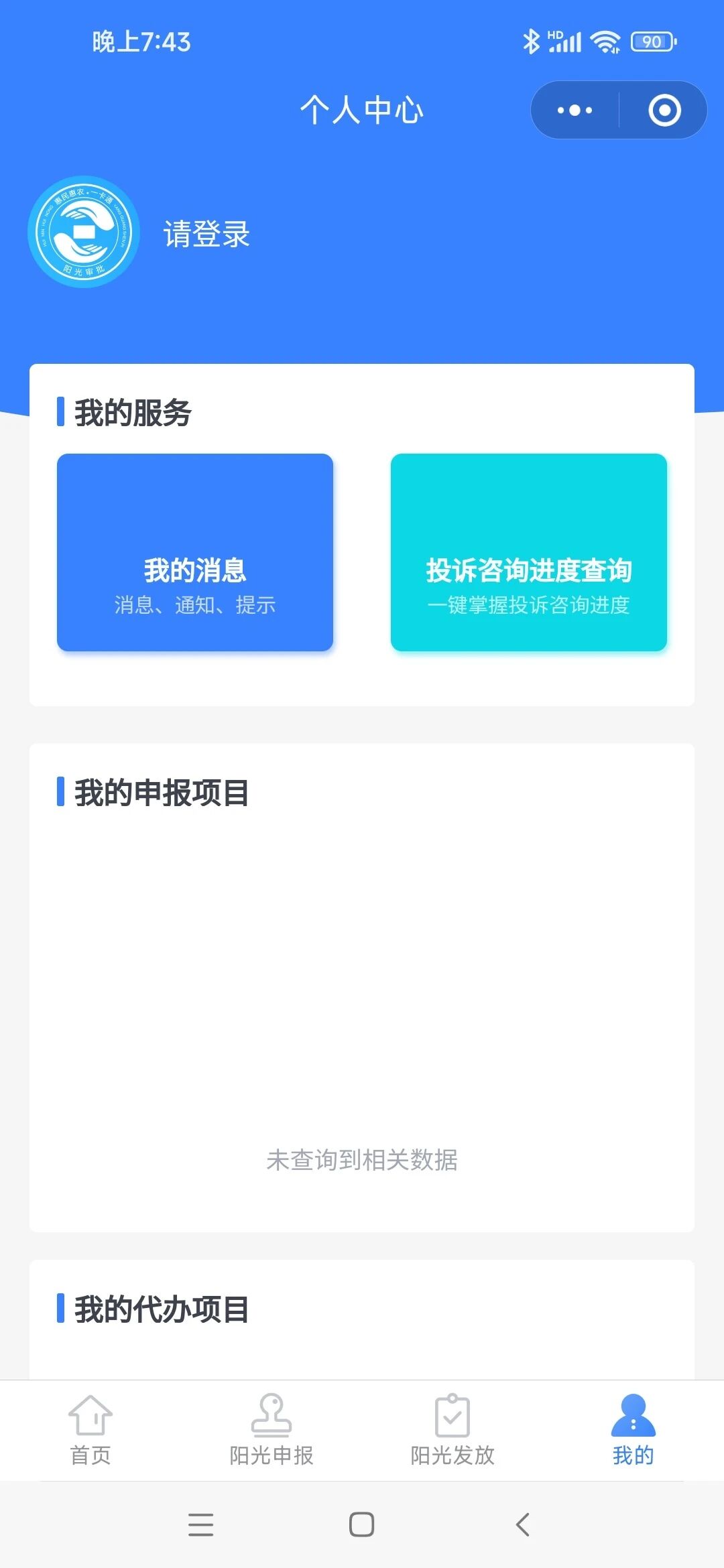The image size is (724, 1568).
Task: Open the mini program more options menu
Action: click(575, 110)
